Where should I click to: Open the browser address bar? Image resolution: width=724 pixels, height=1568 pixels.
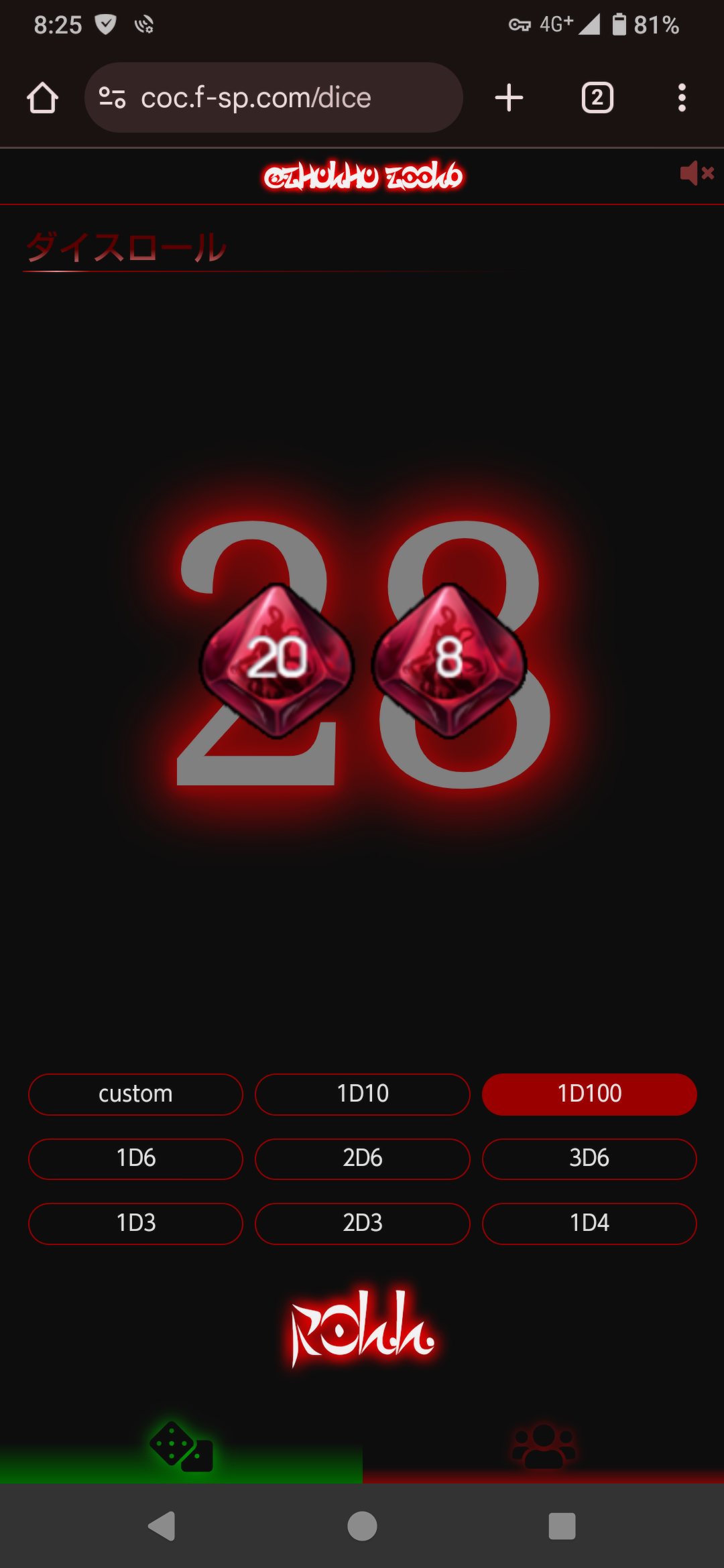pos(274,98)
